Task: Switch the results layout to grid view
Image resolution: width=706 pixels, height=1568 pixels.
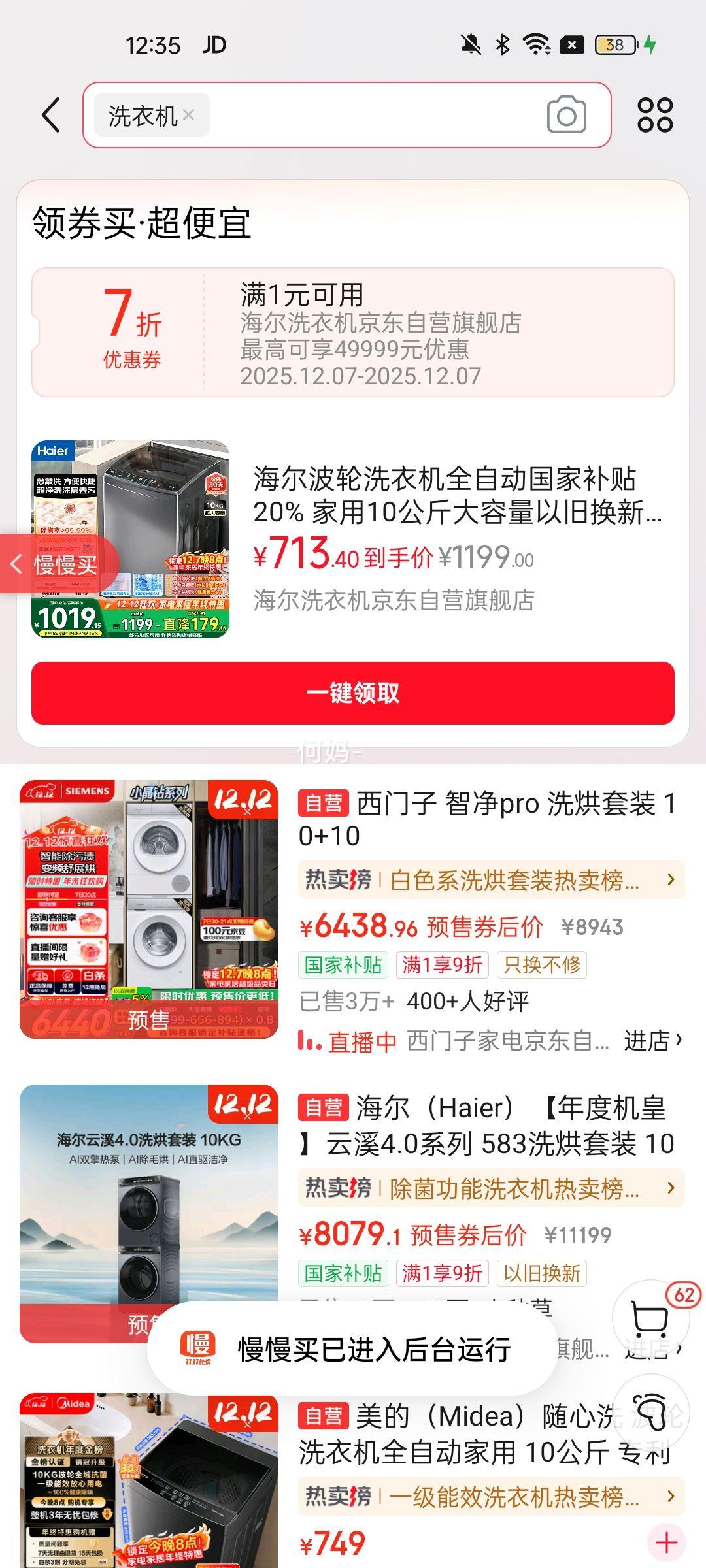Action: coord(655,115)
